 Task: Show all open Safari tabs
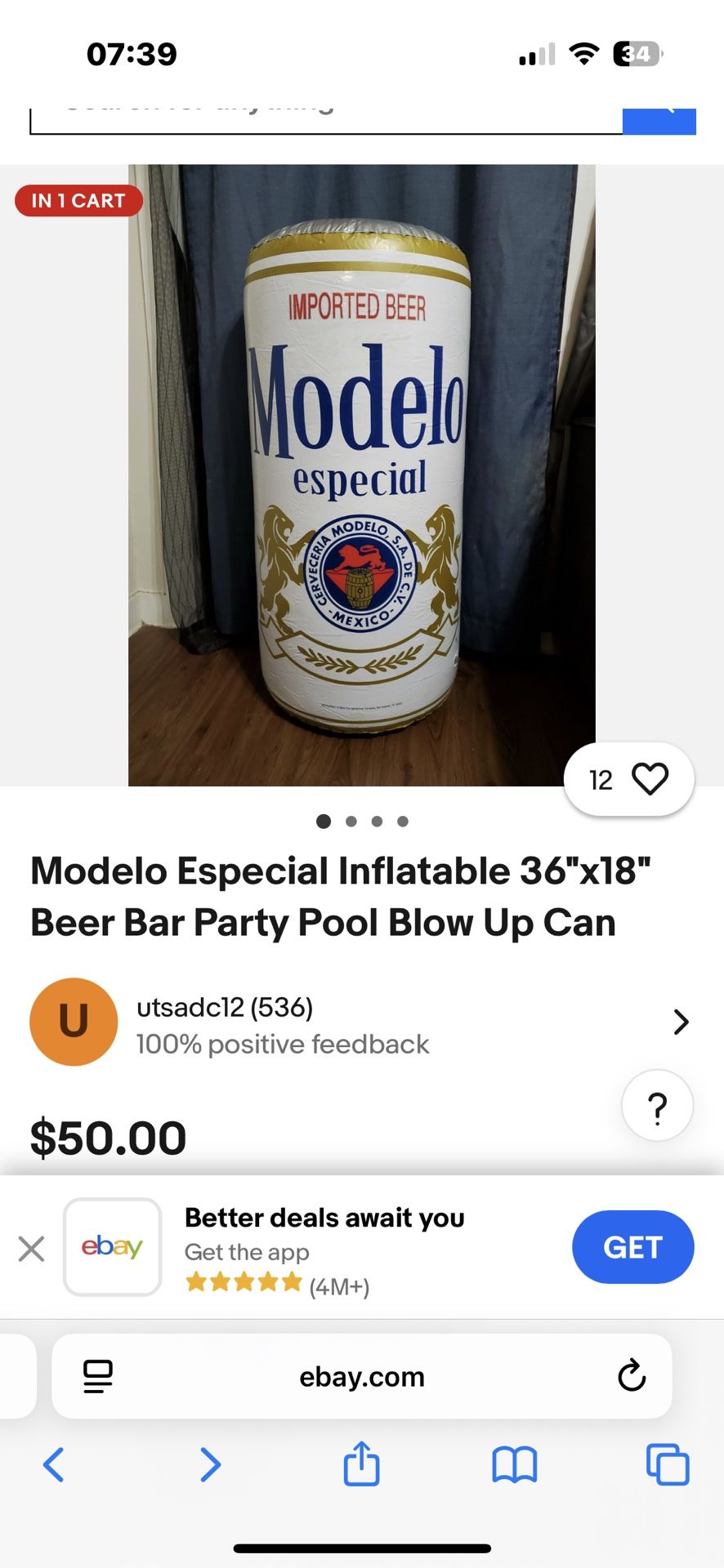[x=667, y=1464]
